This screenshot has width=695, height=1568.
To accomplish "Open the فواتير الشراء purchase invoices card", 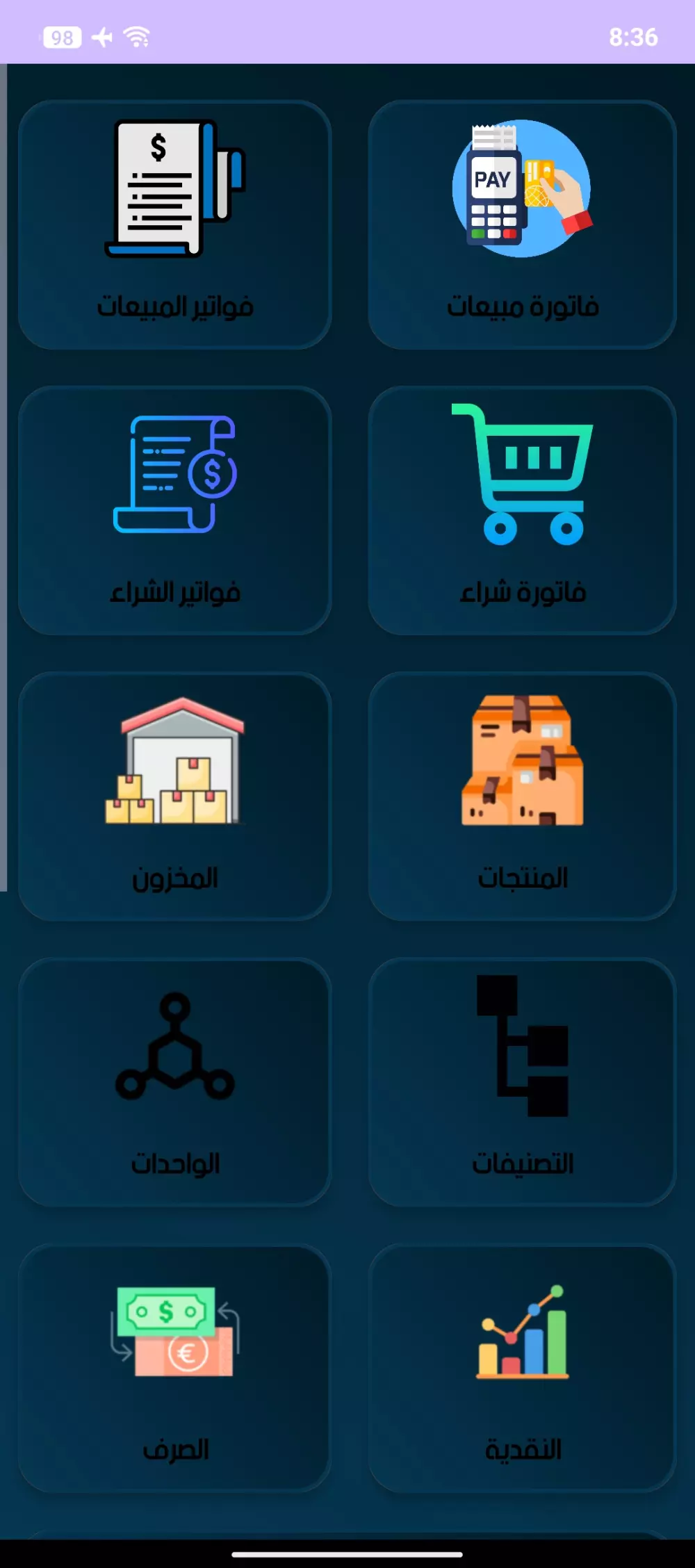I will (174, 511).
